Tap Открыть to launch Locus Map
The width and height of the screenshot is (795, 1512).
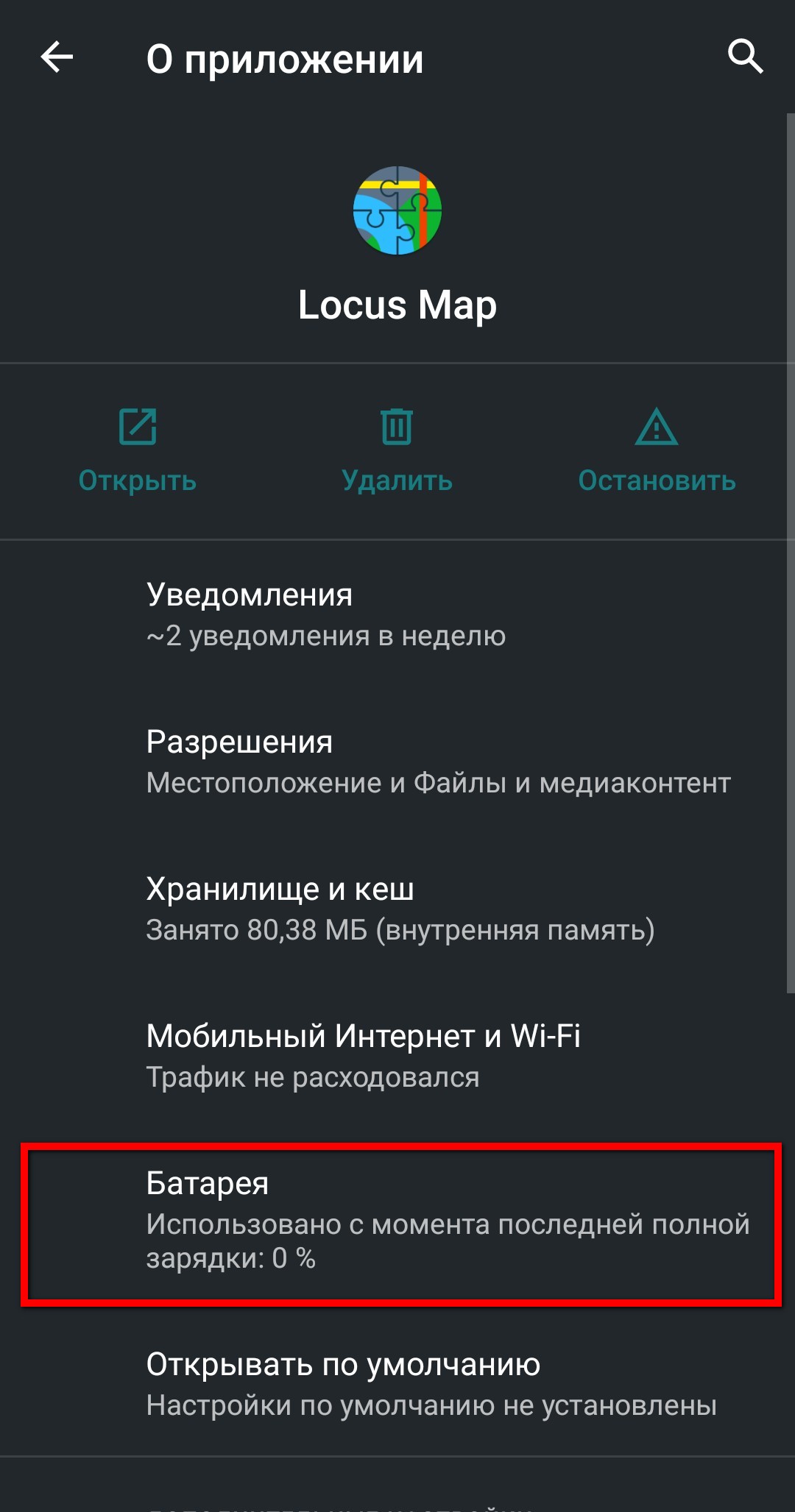(138, 450)
